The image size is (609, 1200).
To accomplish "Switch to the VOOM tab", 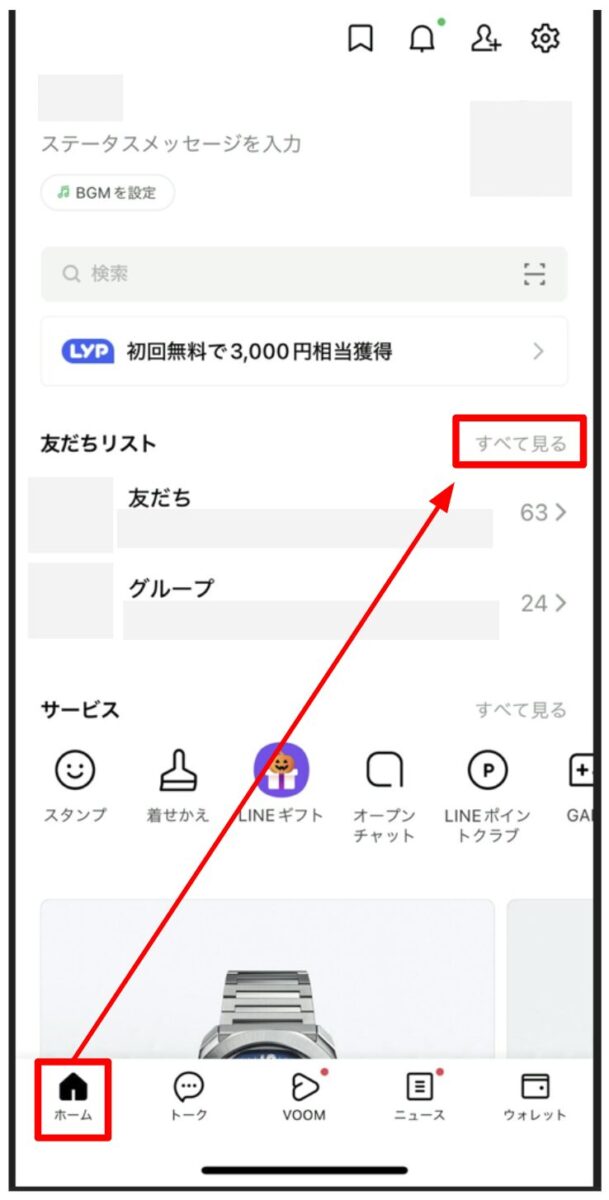I will coord(303,1097).
